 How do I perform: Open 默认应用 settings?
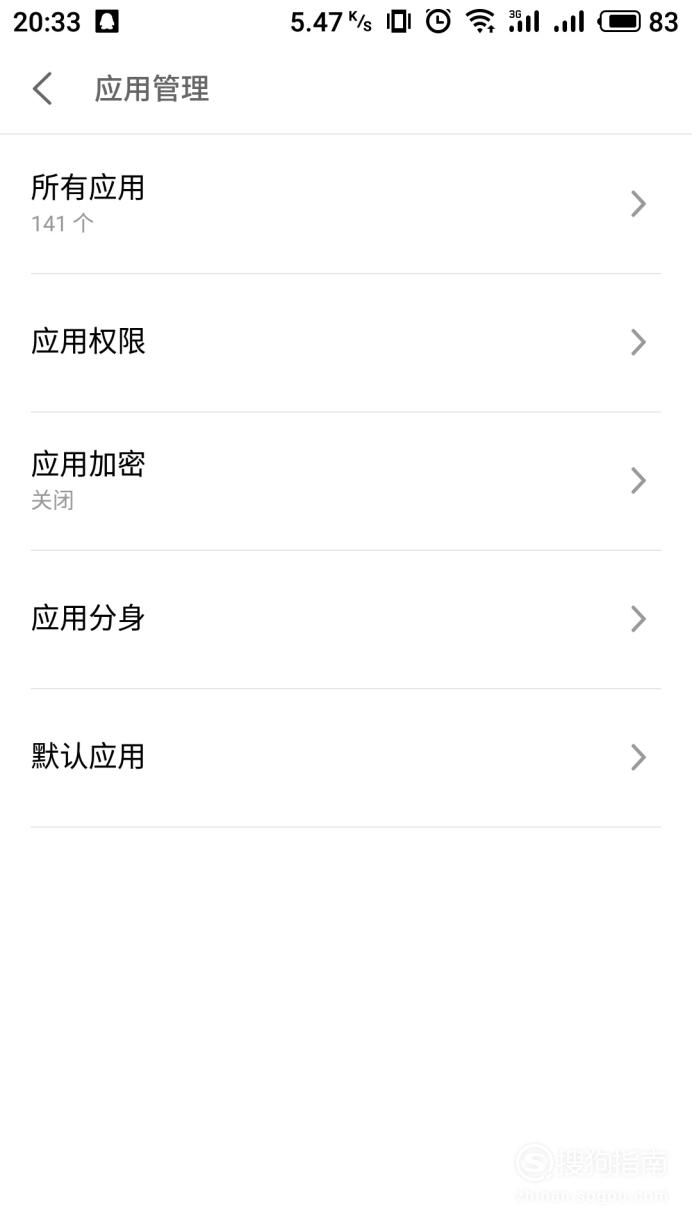click(x=346, y=757)
